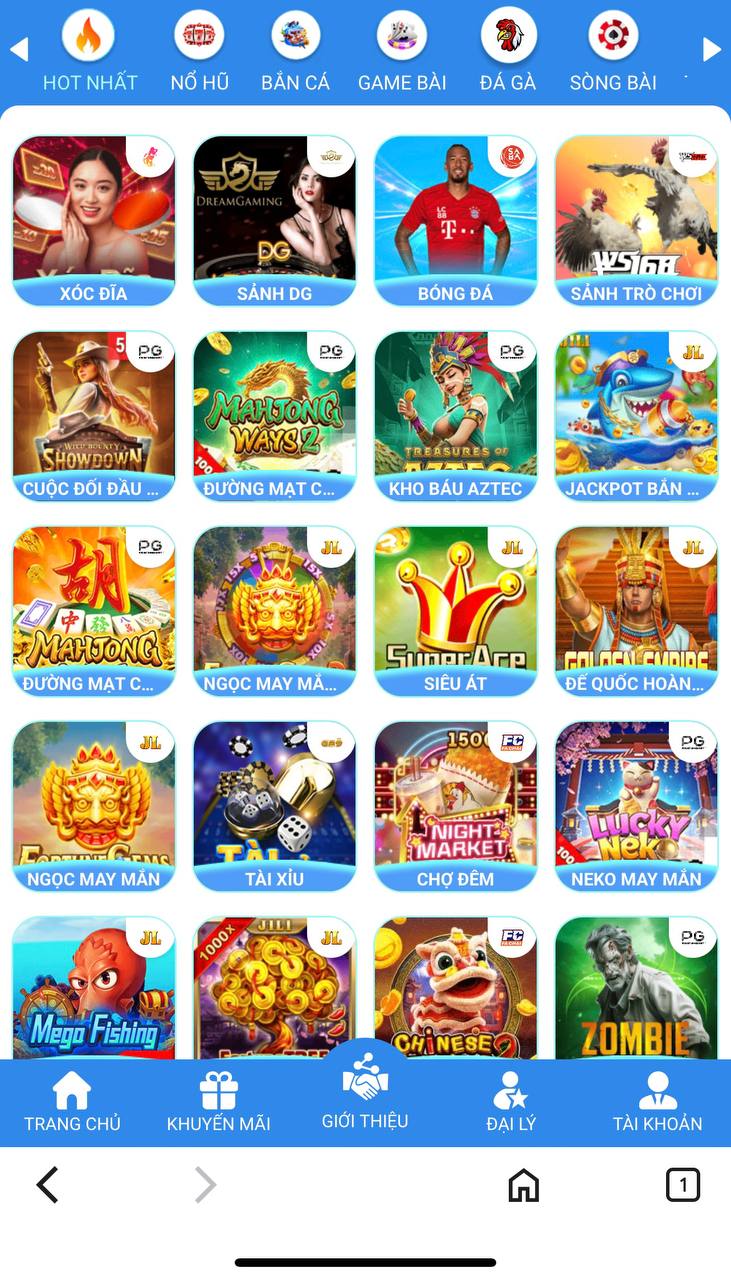Open the Giới Thiệu referral tab
The height and width of the screenshot is (1280, 731).
point(365,1095)
